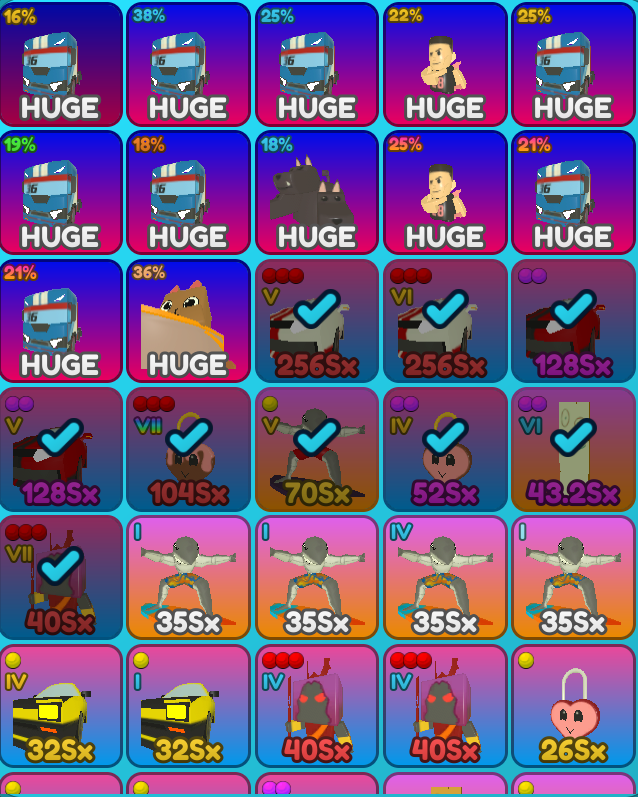Screen dimensions: 638x797
Task: Select the HUGE robot pet showing 19%
Action: [x=61, y=192]
